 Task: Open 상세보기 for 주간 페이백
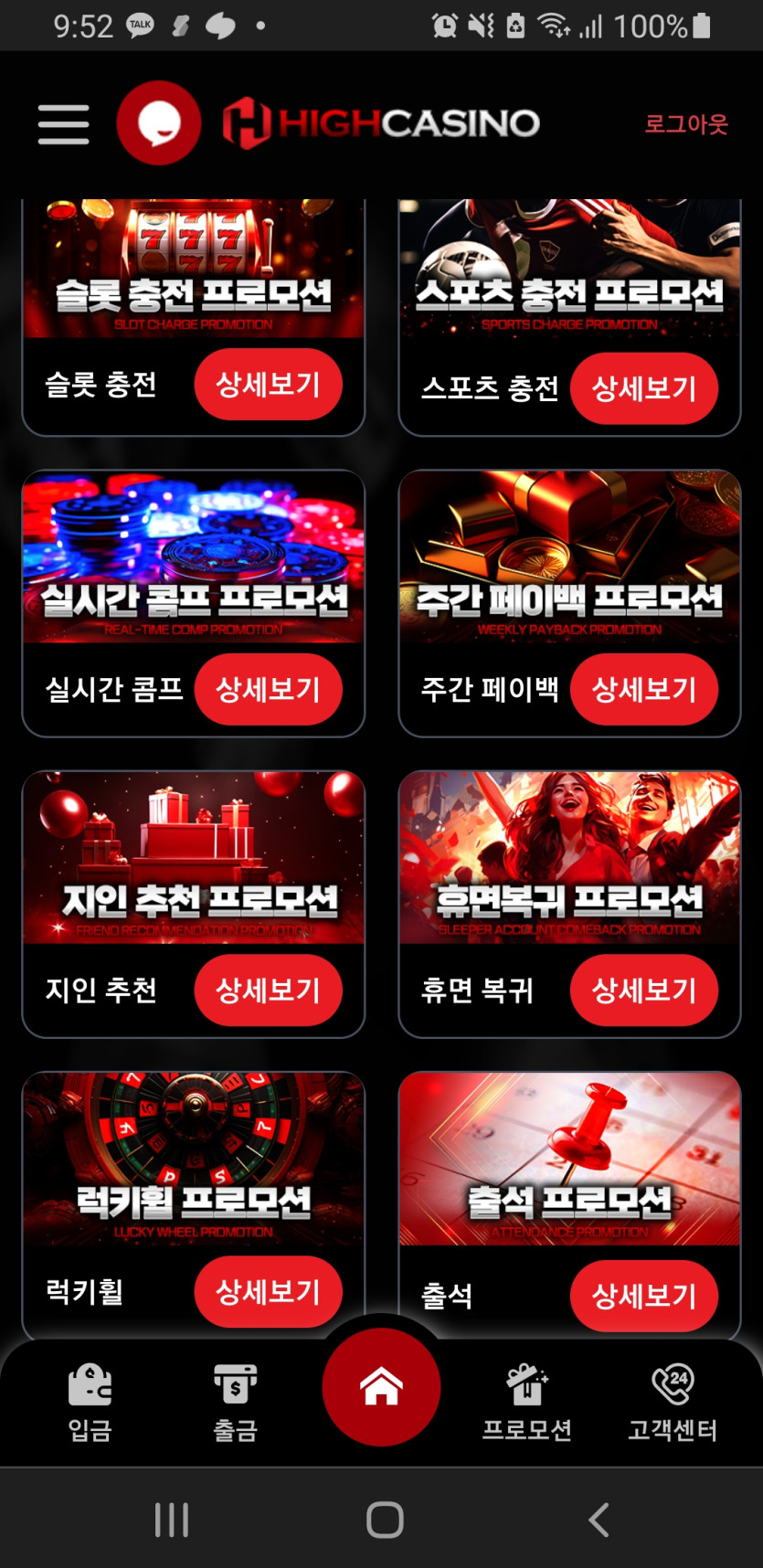click(x=643, y=689)
